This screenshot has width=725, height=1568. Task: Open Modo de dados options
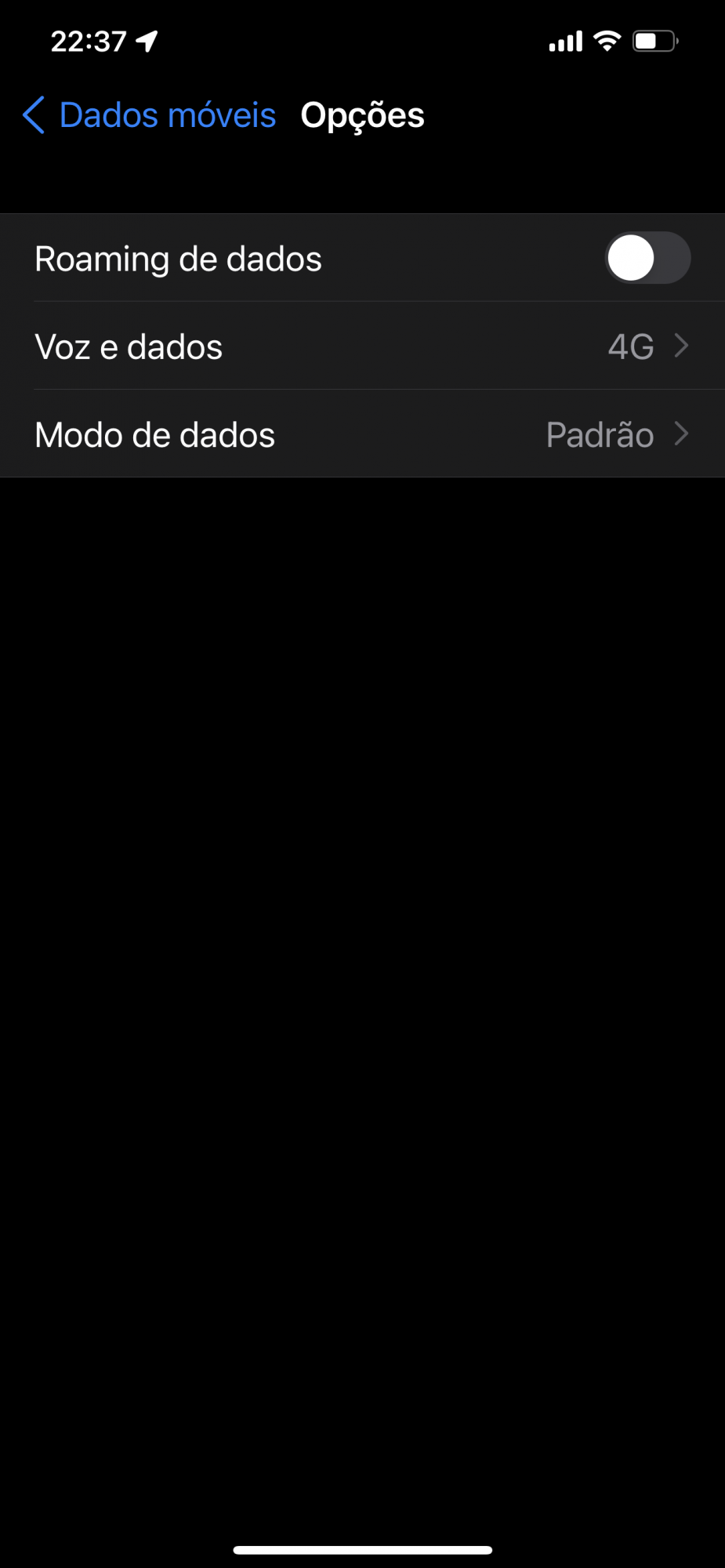362,434
